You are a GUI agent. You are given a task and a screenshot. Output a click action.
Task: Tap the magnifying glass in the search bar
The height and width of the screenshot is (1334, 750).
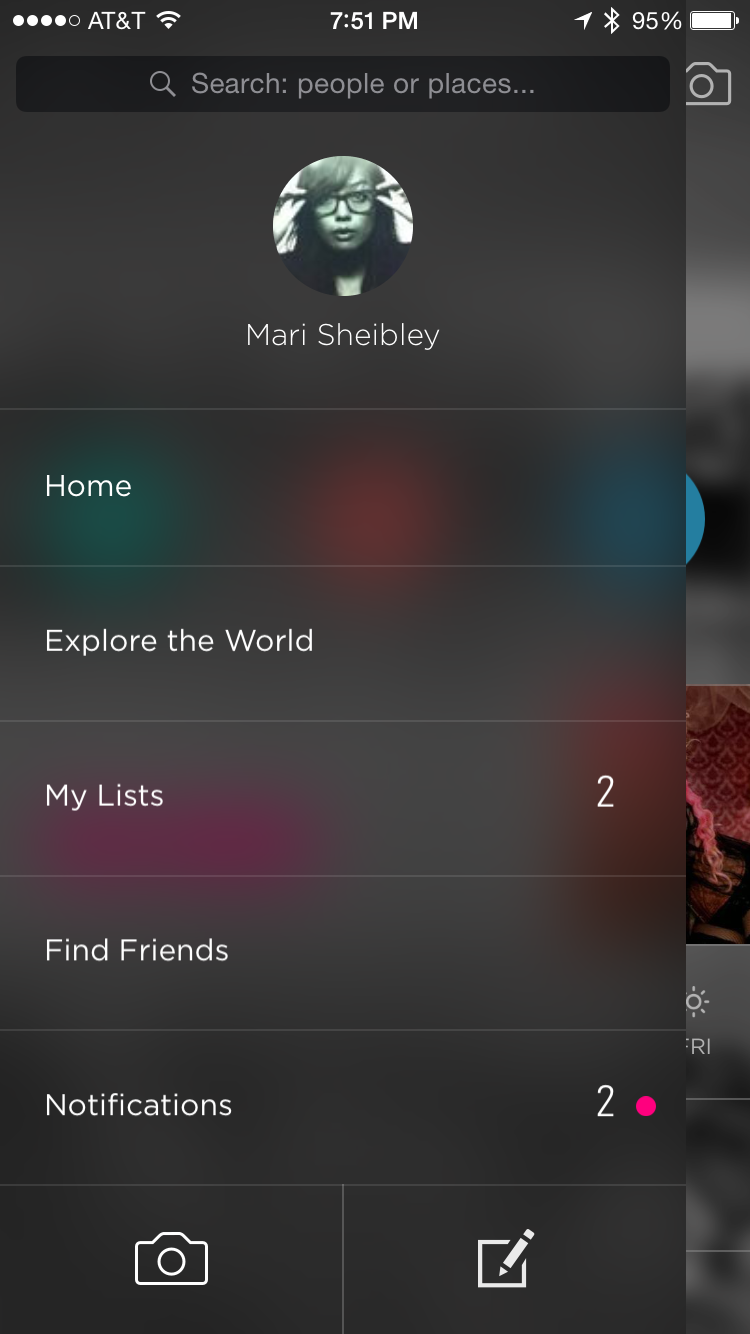coord(162,84)
